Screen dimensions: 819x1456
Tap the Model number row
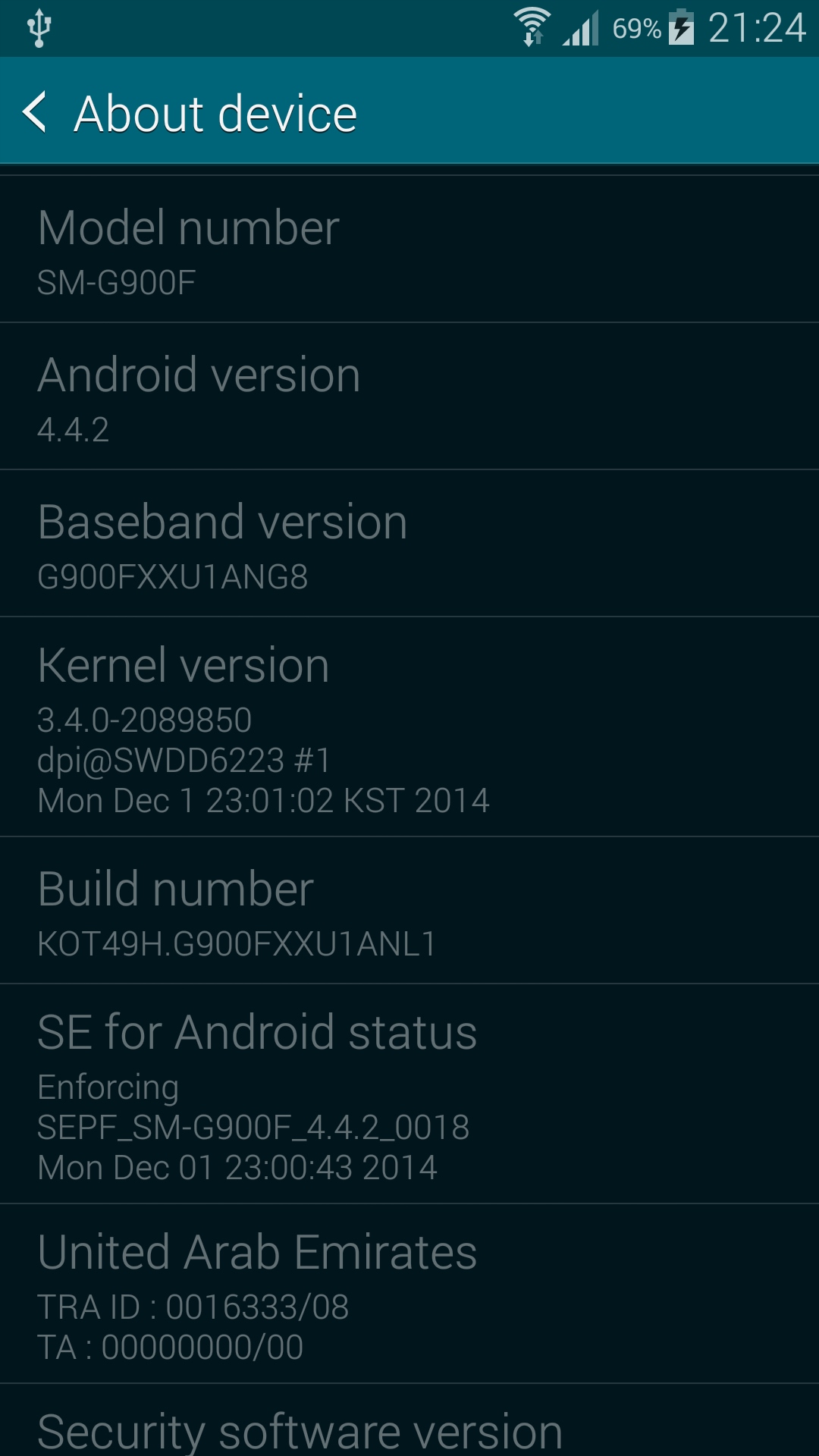[x=409, y=250]
